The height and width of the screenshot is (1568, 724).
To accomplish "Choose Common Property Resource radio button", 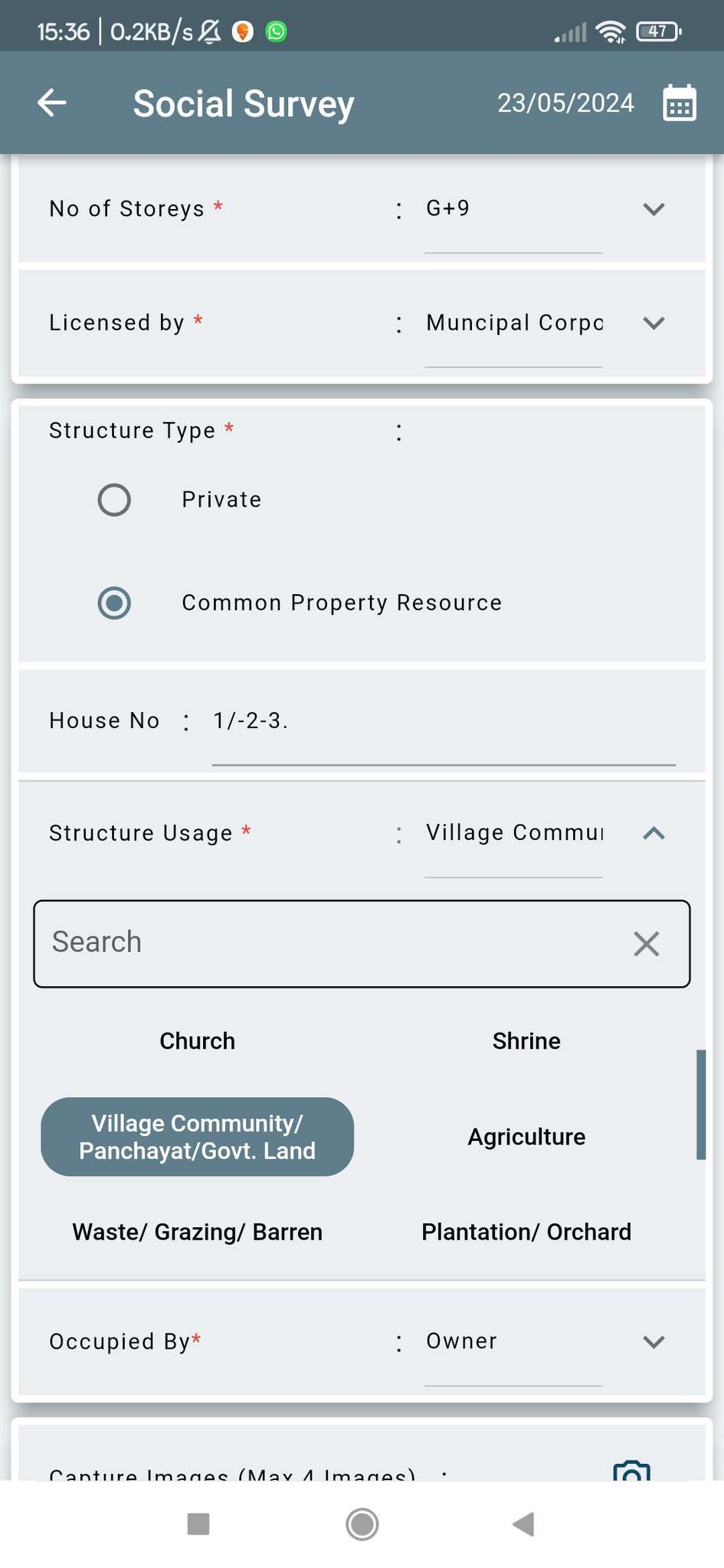I will [x=114, y=603].
